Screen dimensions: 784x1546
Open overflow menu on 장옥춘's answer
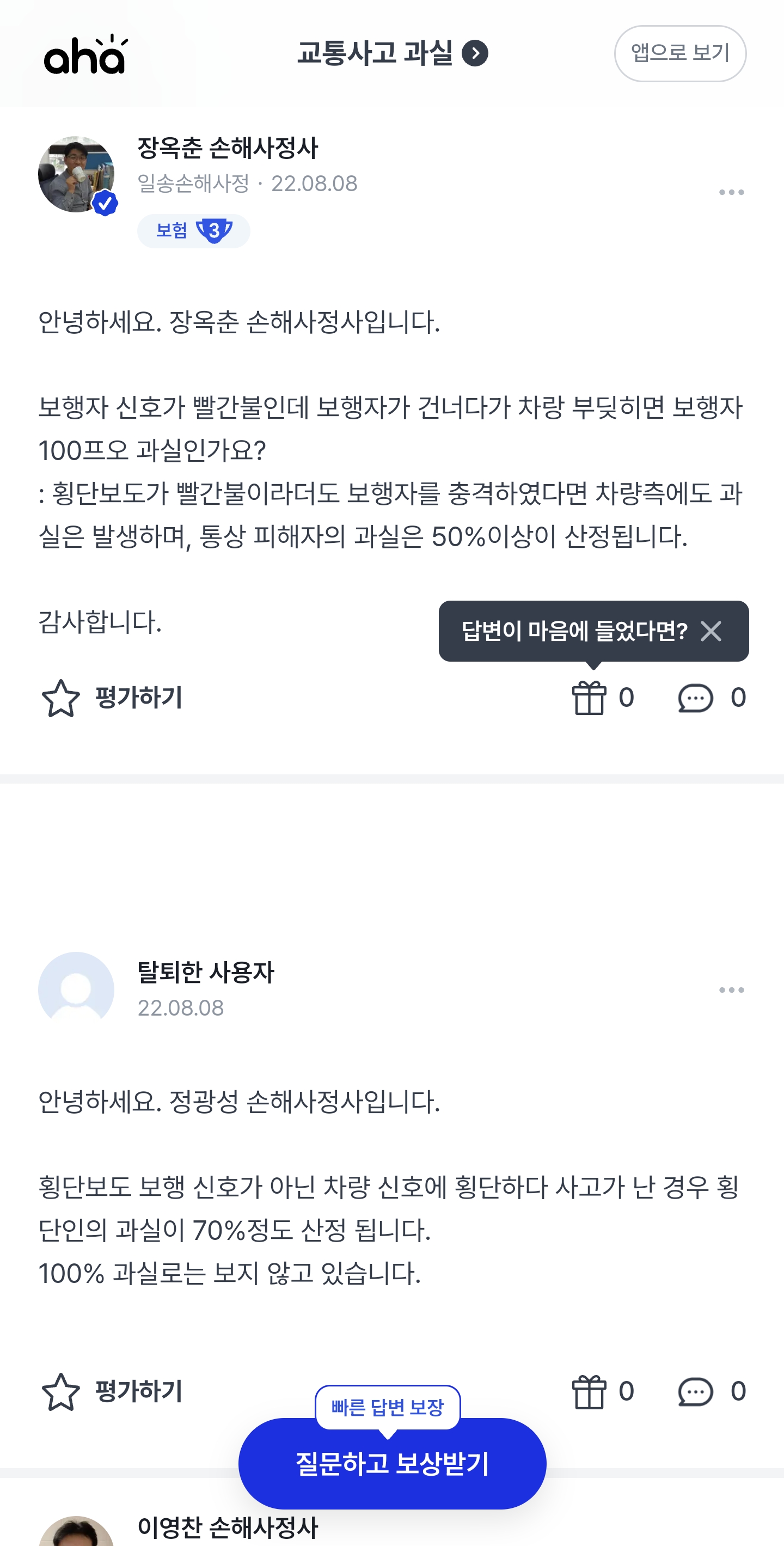click(731, 192)
